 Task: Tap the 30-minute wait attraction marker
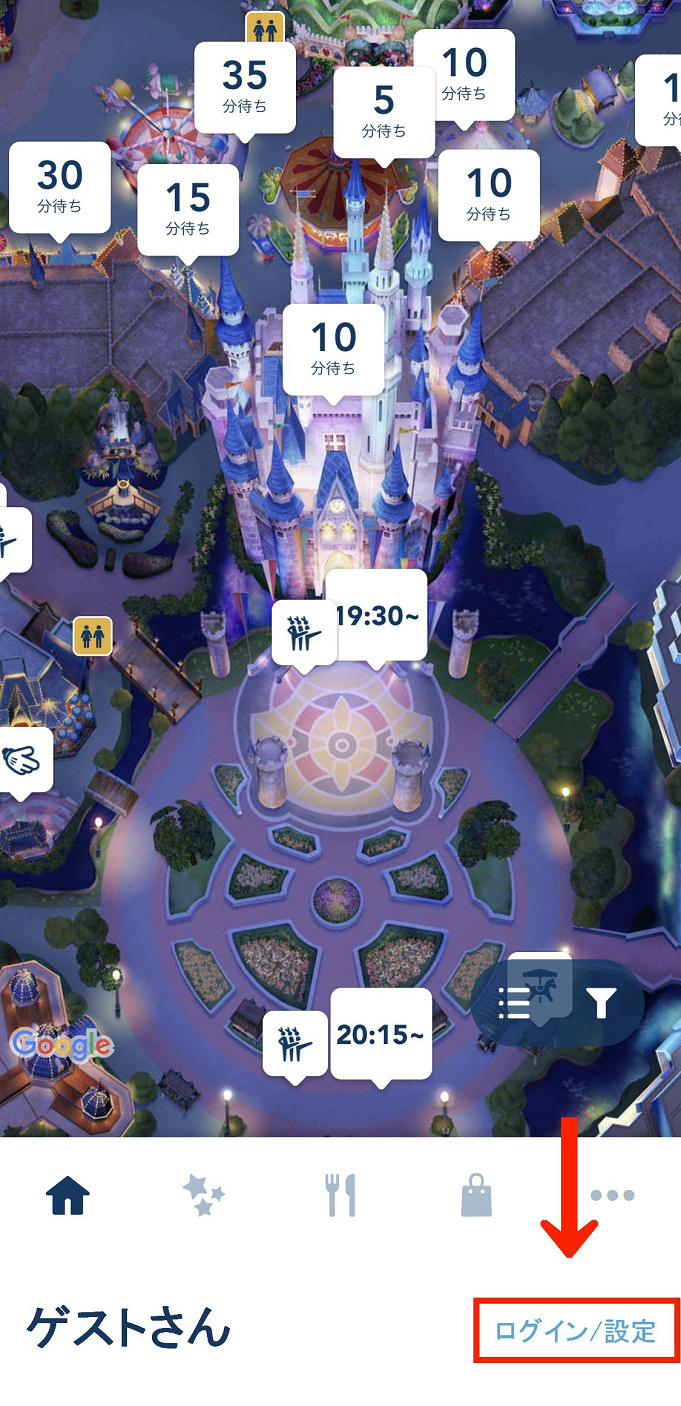coord(60,187)
